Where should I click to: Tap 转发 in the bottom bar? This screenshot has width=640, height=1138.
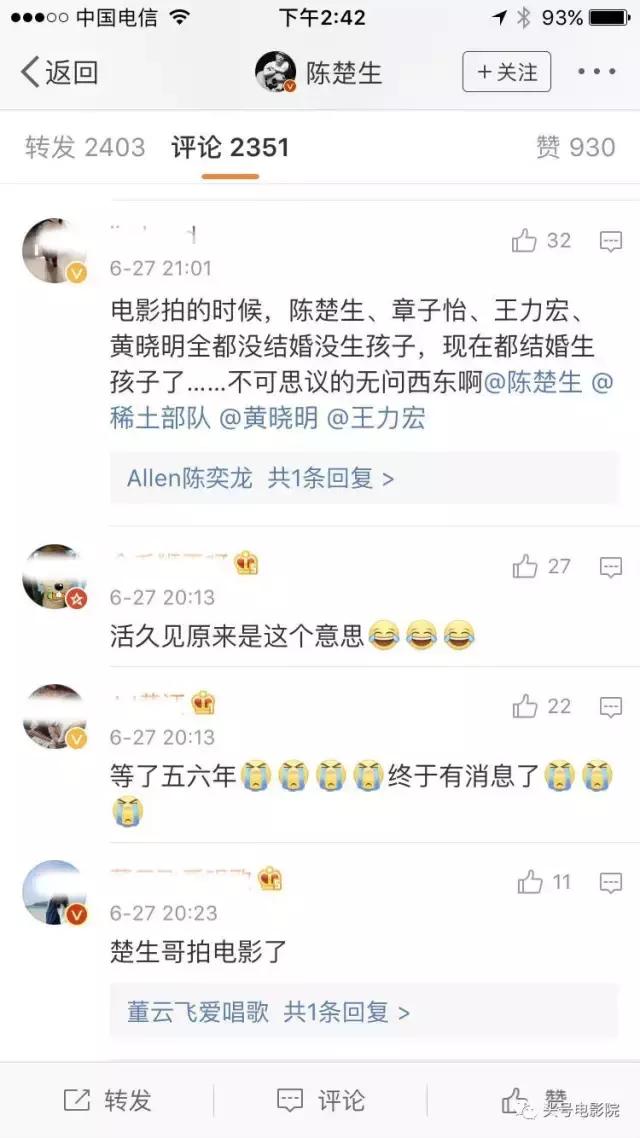pos(107,1100)
